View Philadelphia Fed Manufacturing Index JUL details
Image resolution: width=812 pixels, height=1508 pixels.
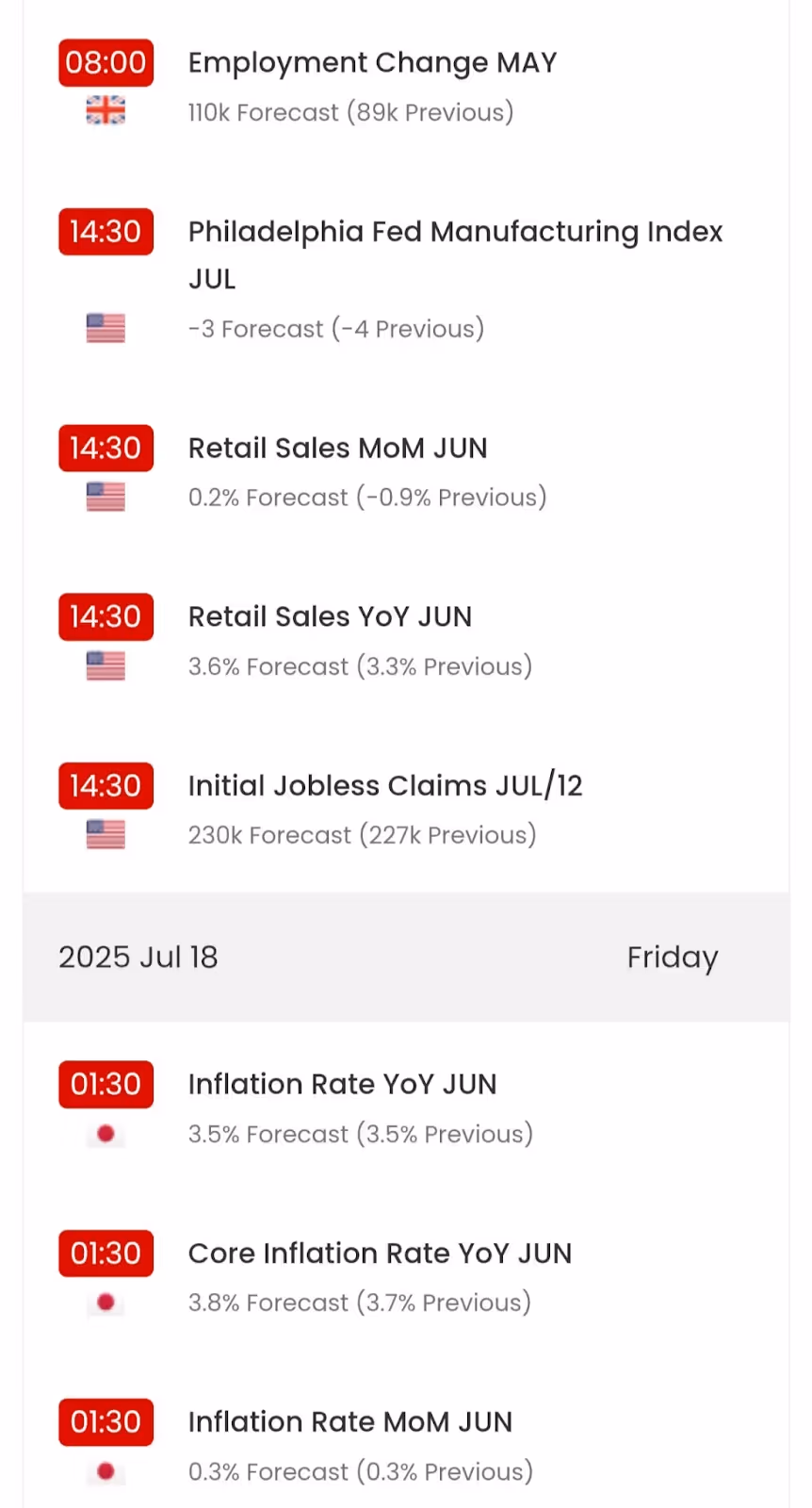[455, 233]
